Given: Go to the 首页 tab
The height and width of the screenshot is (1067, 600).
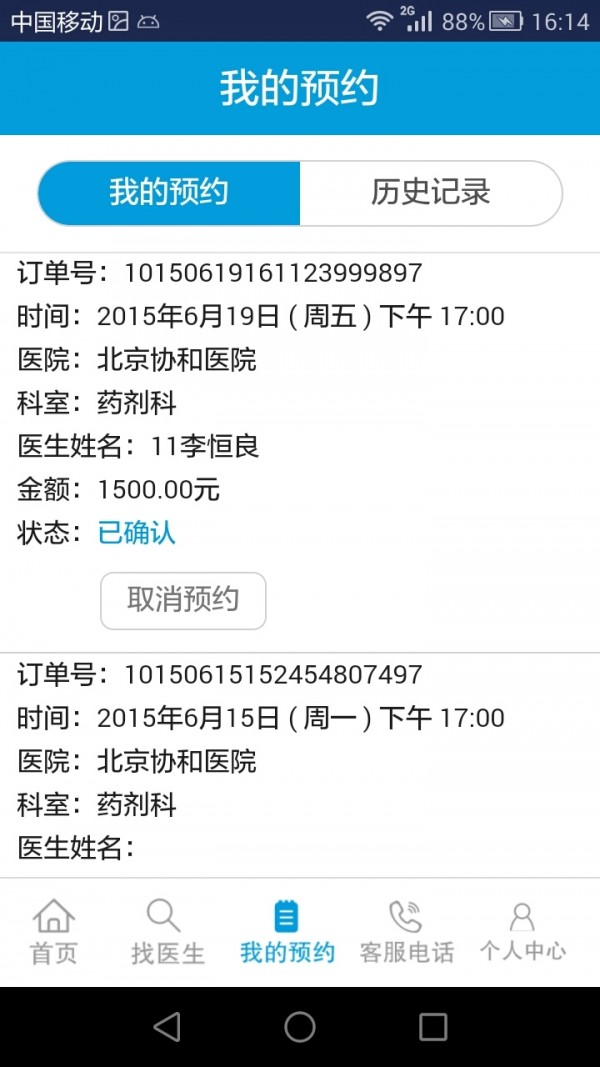Looking at the screenshot, I should [x=54, y=932].
